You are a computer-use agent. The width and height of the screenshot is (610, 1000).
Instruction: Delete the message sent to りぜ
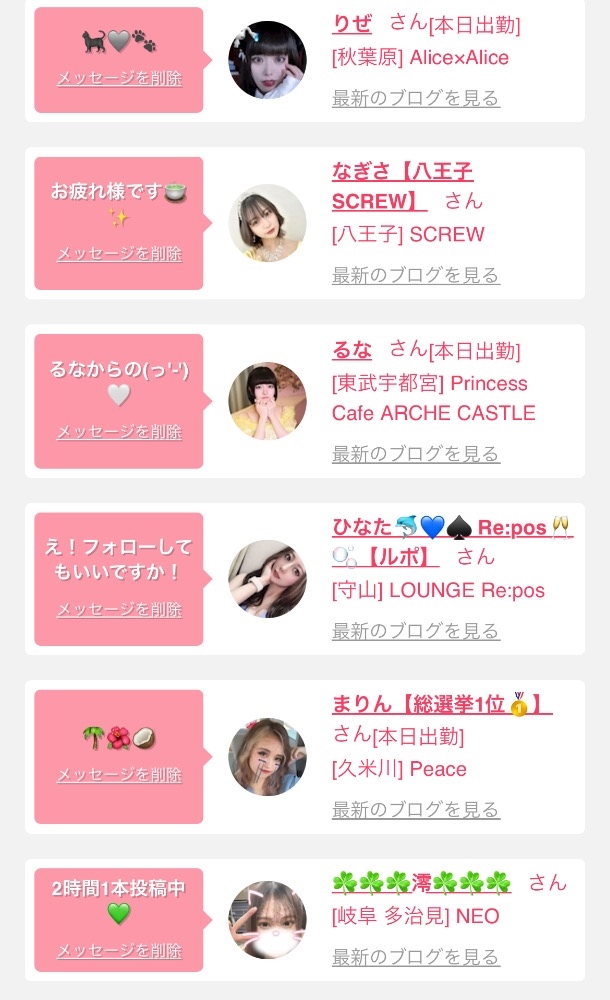119,78
